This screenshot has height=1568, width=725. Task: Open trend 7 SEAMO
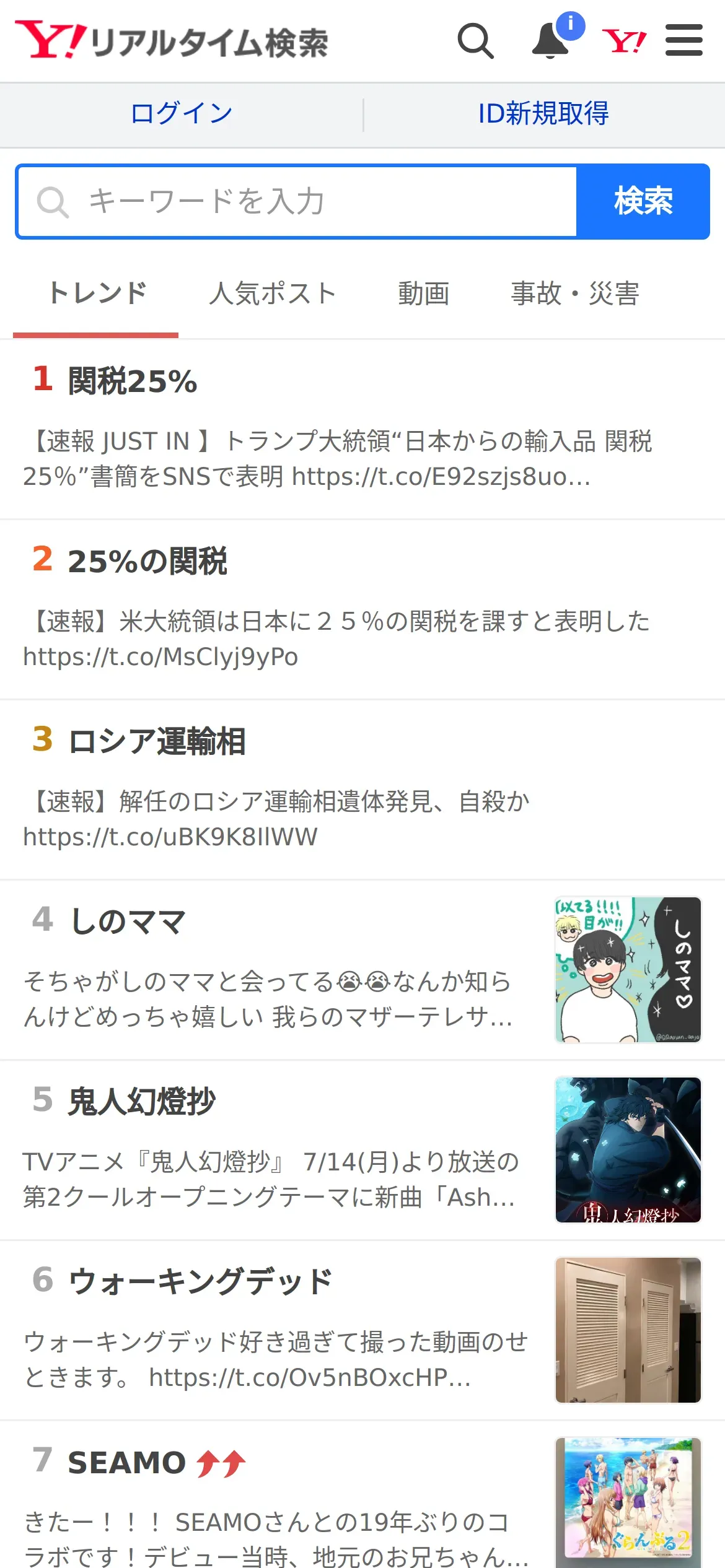362,1495
